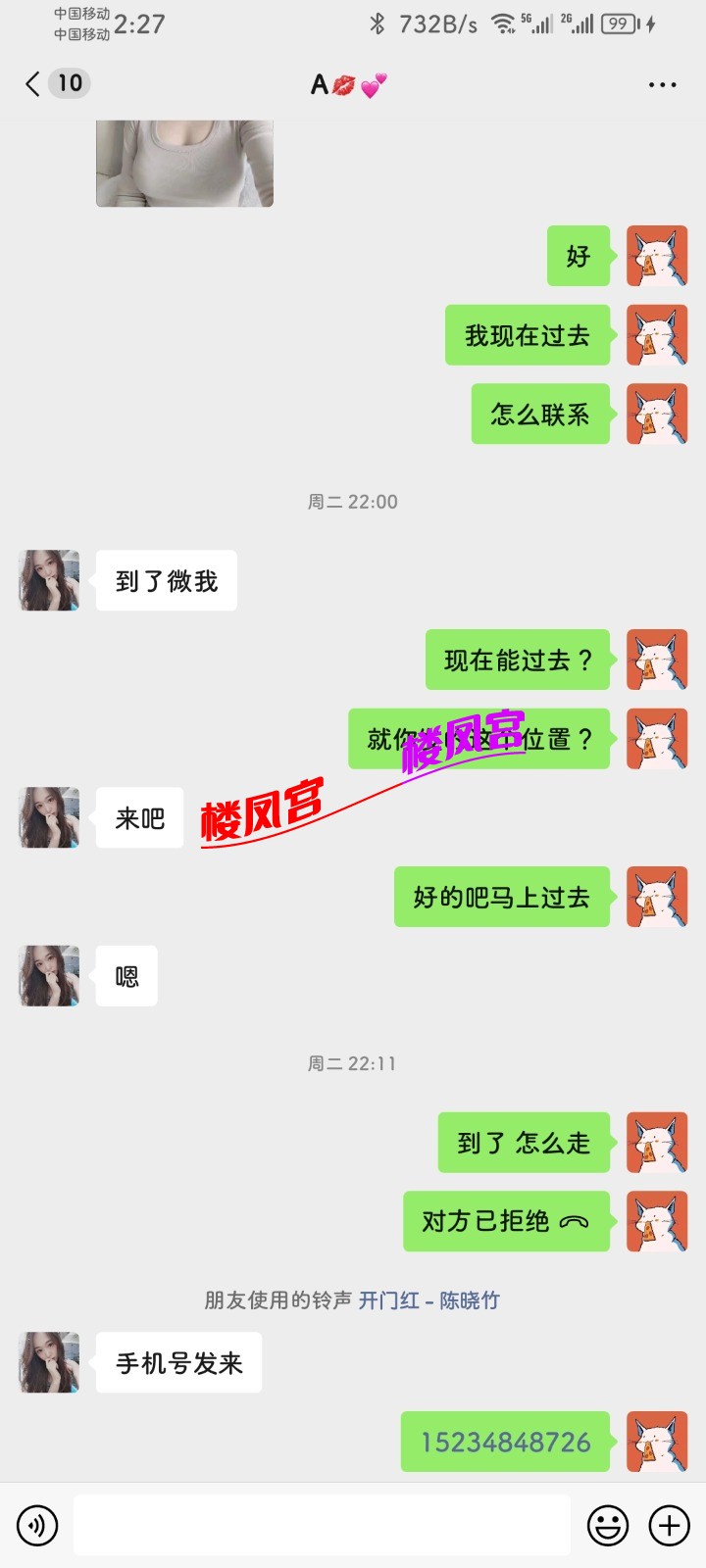Open contact avatar beside 到了微我
Screen dimensions: 706x1568
coord(49,580)
